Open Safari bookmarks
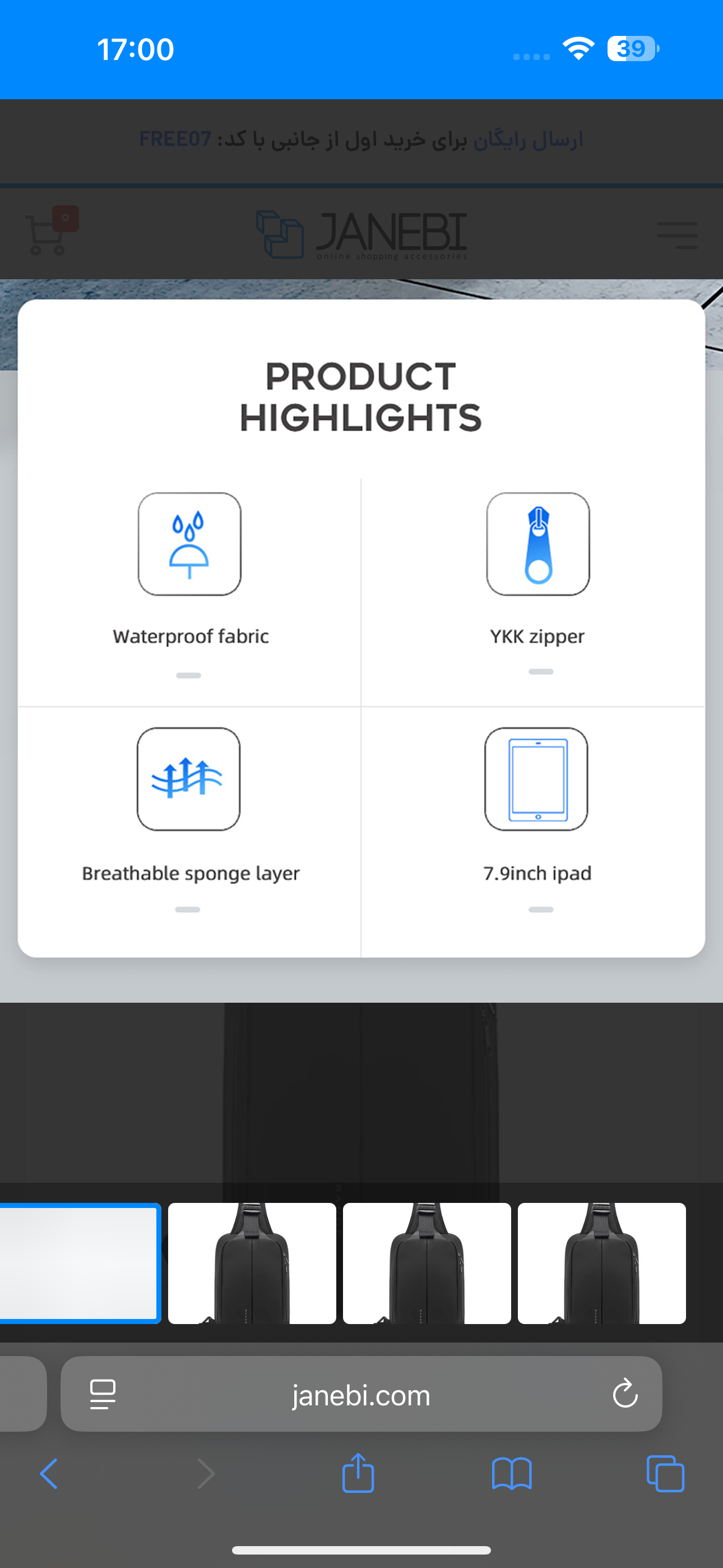 [x=511, y=1474]
